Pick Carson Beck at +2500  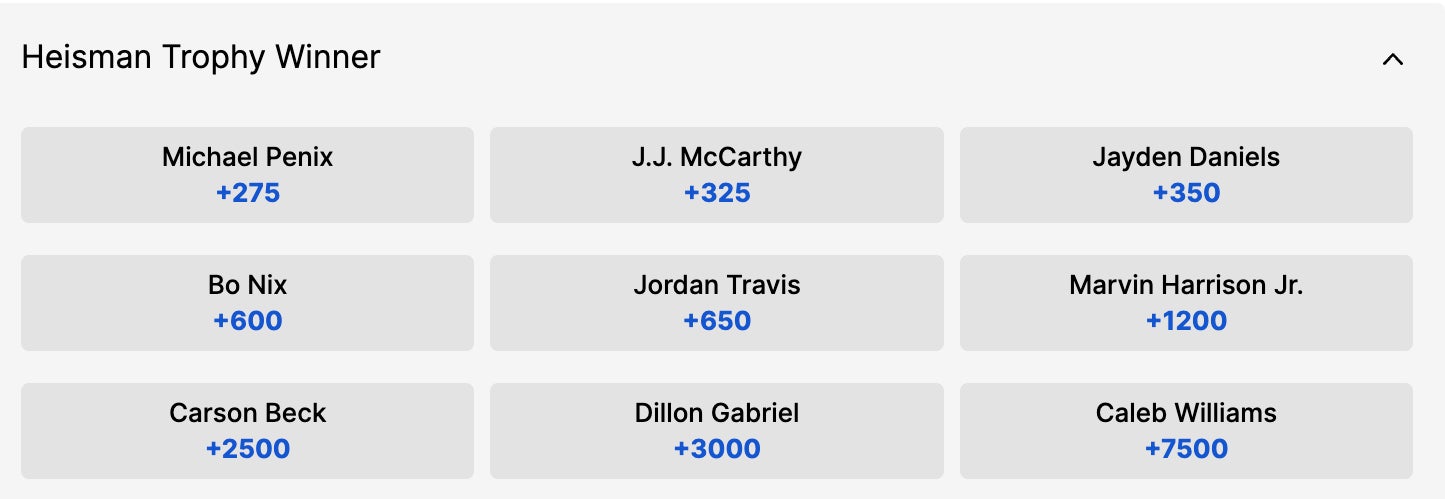(247, 431)
